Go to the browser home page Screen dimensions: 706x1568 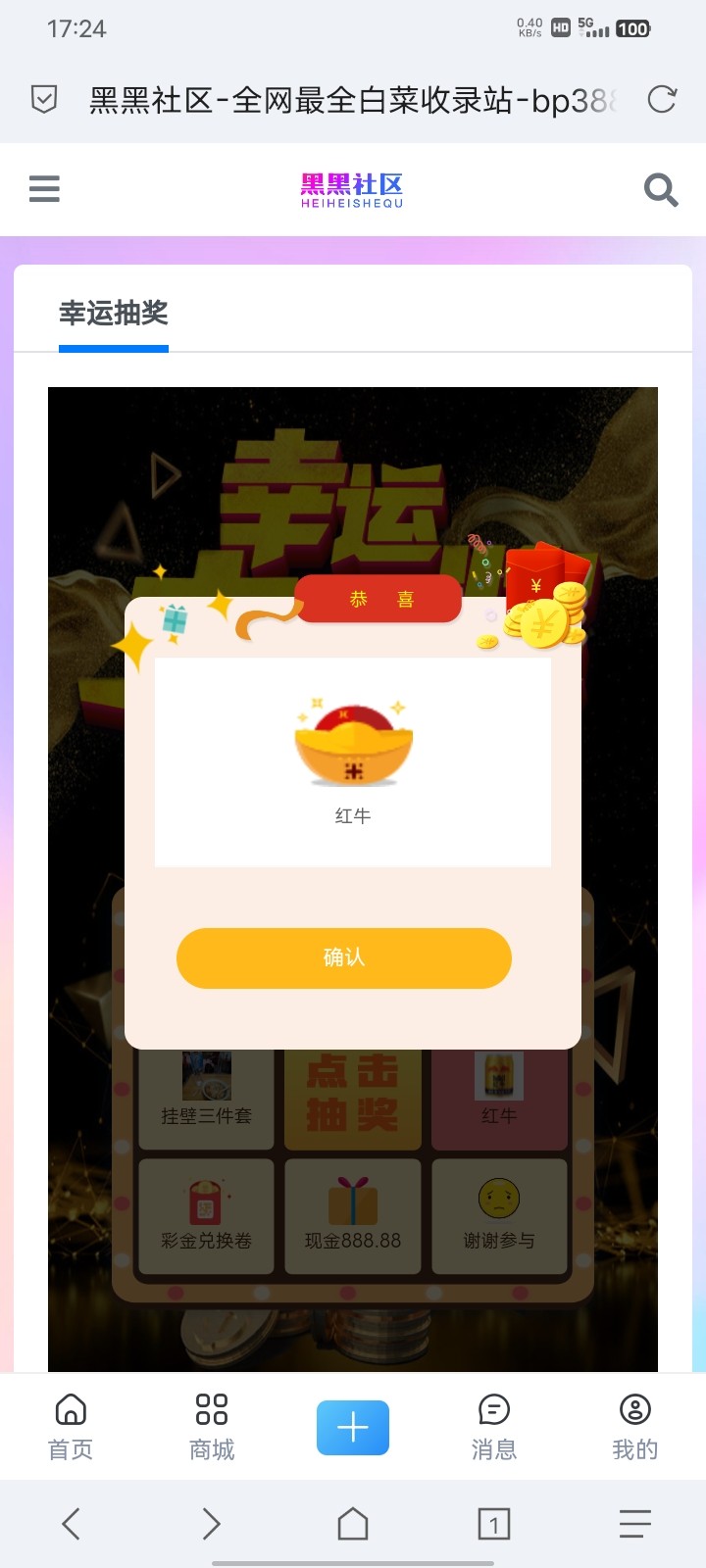[x=353, y=1523]
